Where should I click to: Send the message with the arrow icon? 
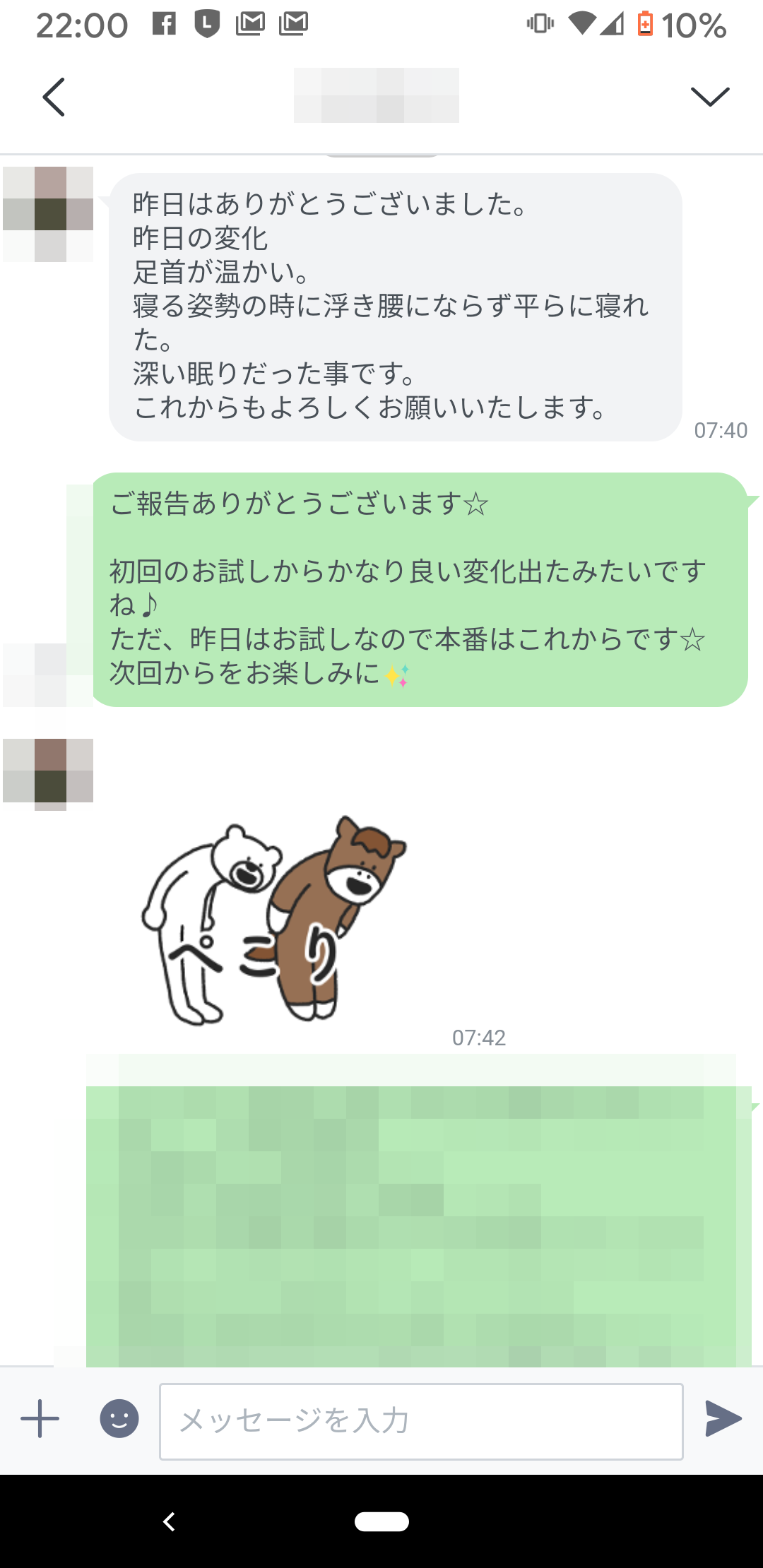[723, 1418]
